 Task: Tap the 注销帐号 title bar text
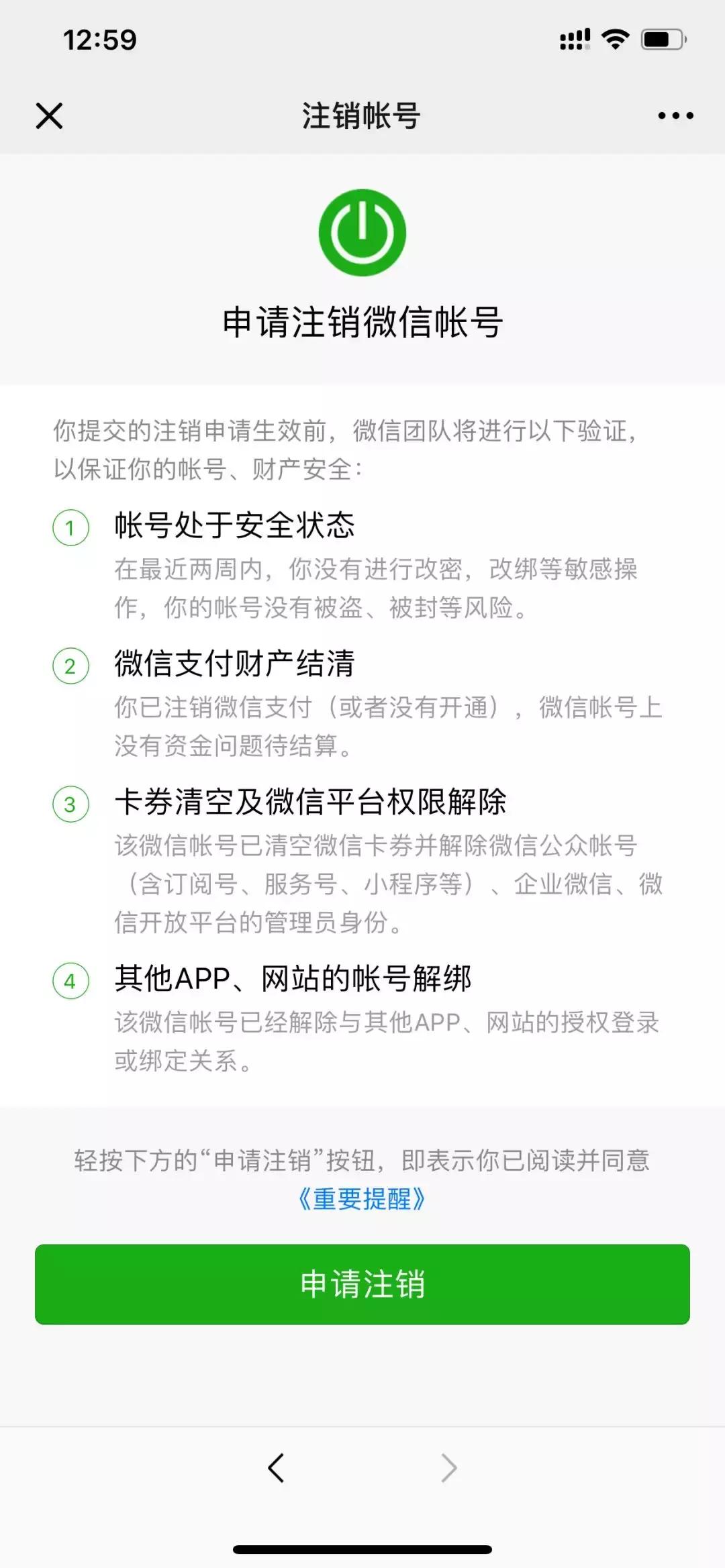(x=362, y=115)
